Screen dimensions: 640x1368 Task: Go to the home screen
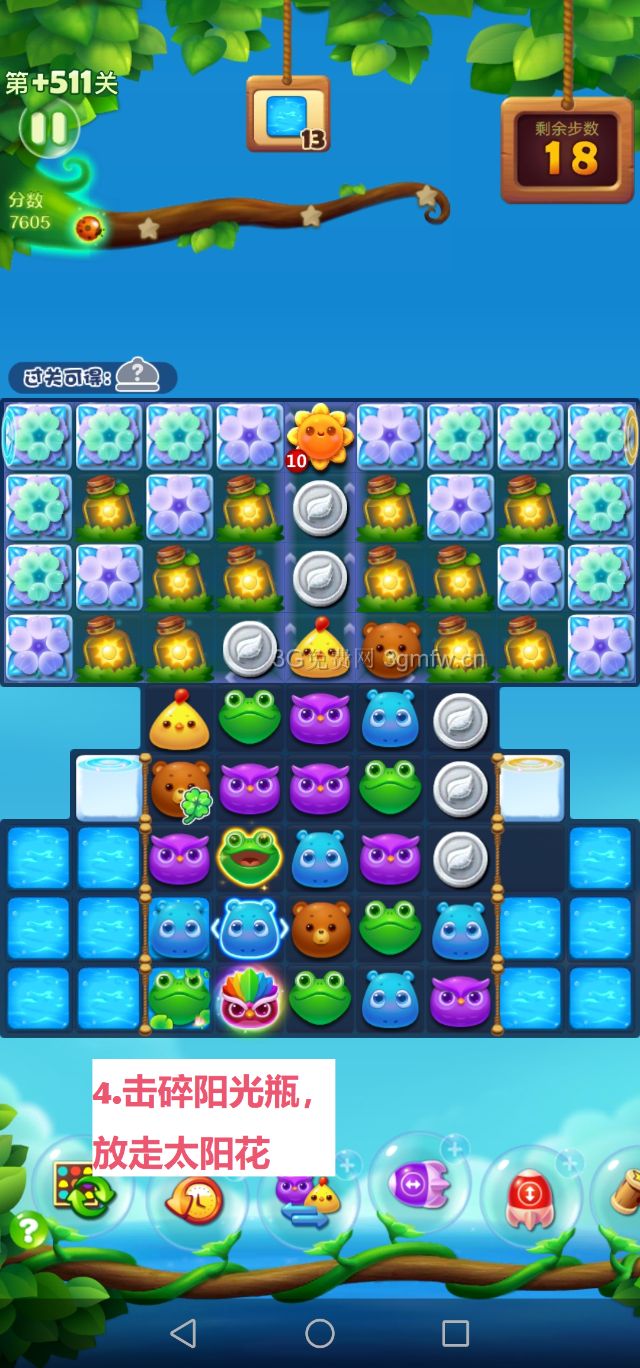click(320, 1333)
